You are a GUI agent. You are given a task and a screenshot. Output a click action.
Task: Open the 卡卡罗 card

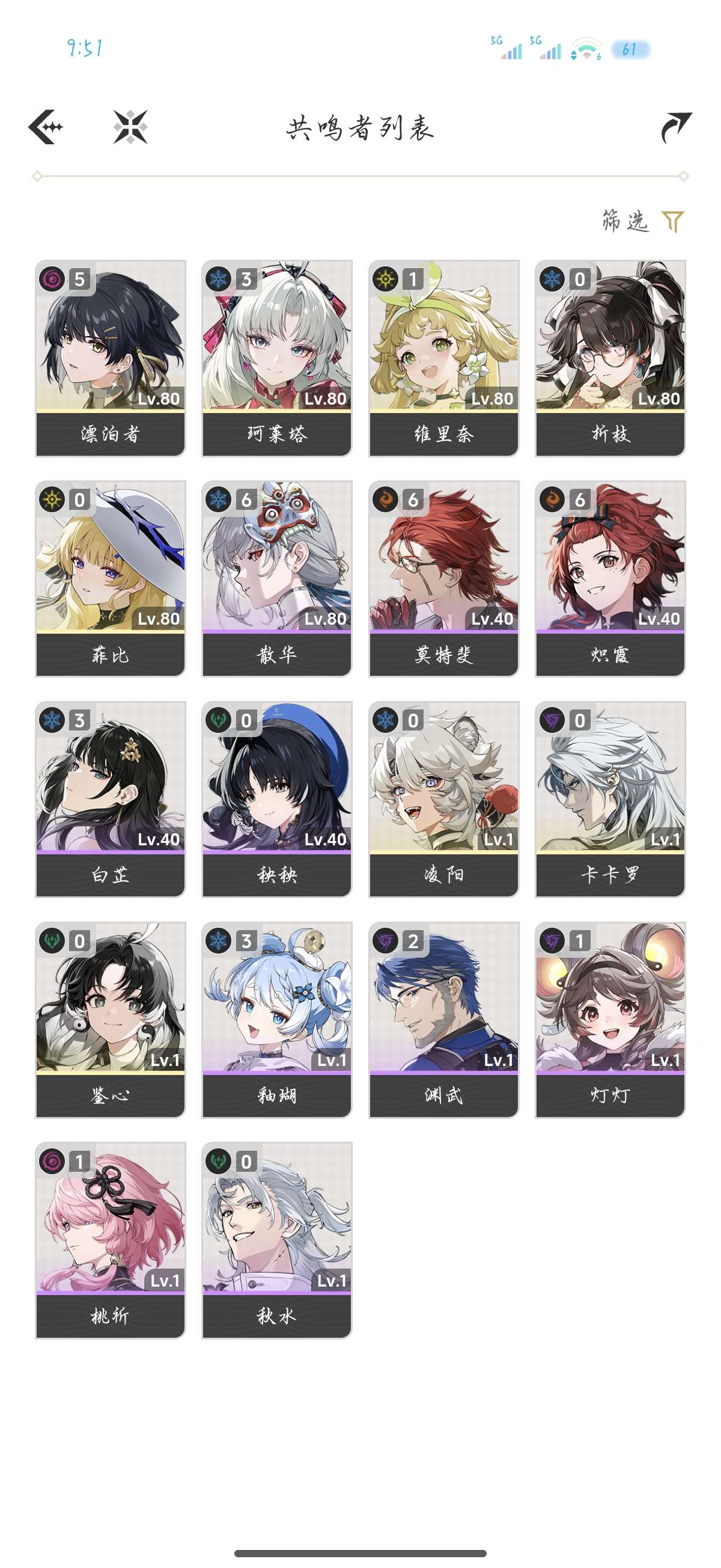610,799
